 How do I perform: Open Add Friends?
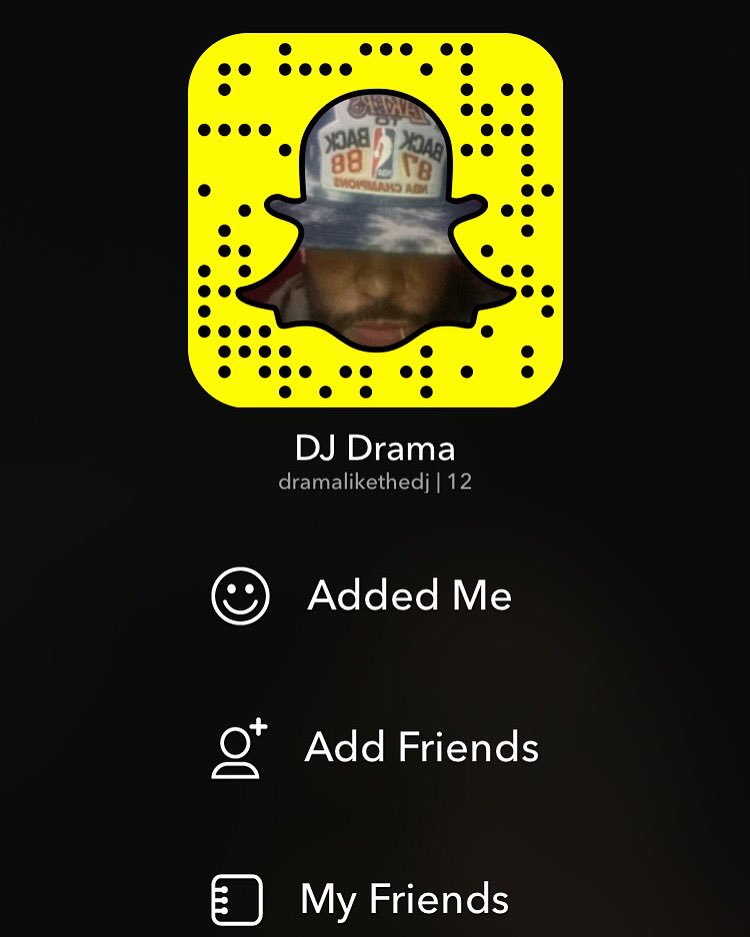coord(375,747)
